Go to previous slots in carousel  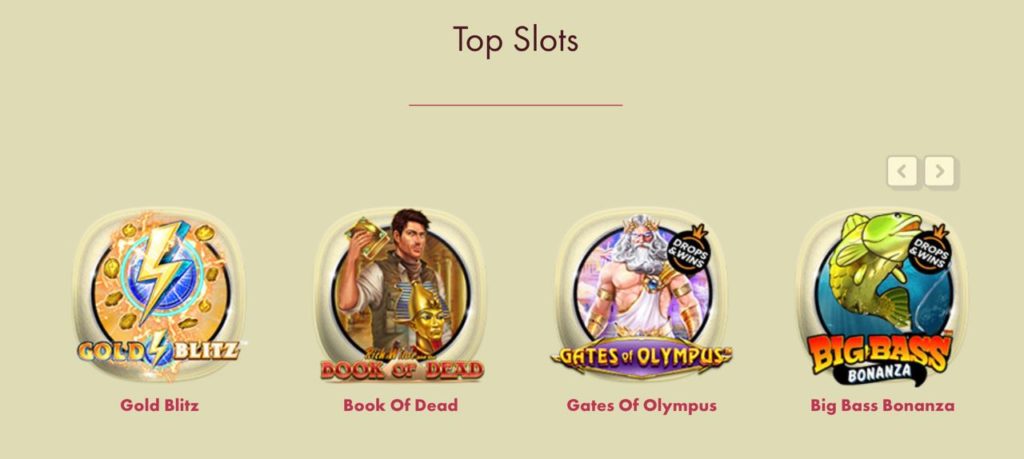(x=902, y=171)
